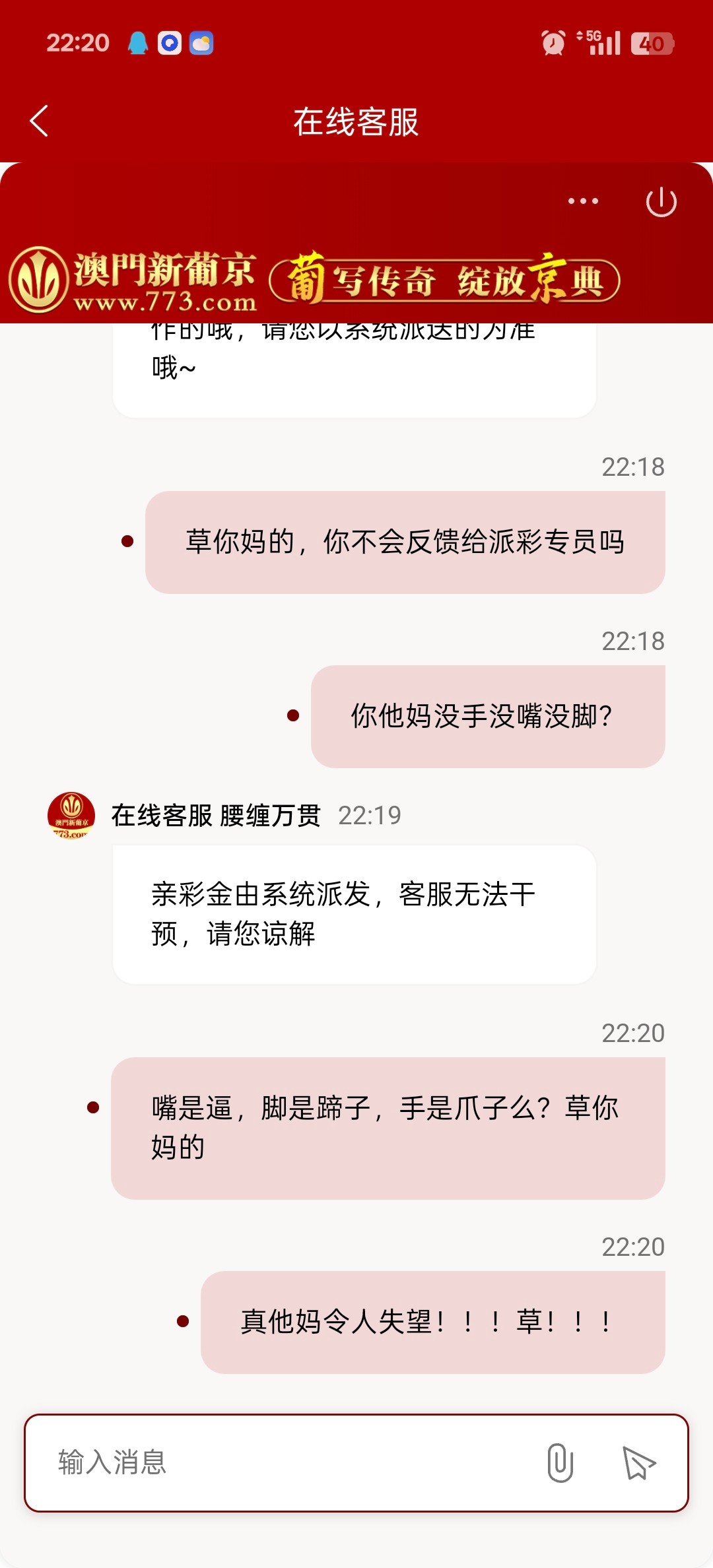Tap the power icon to end chat
The height and width of the screenshot is (1568, 713).
tap(661, 201)
